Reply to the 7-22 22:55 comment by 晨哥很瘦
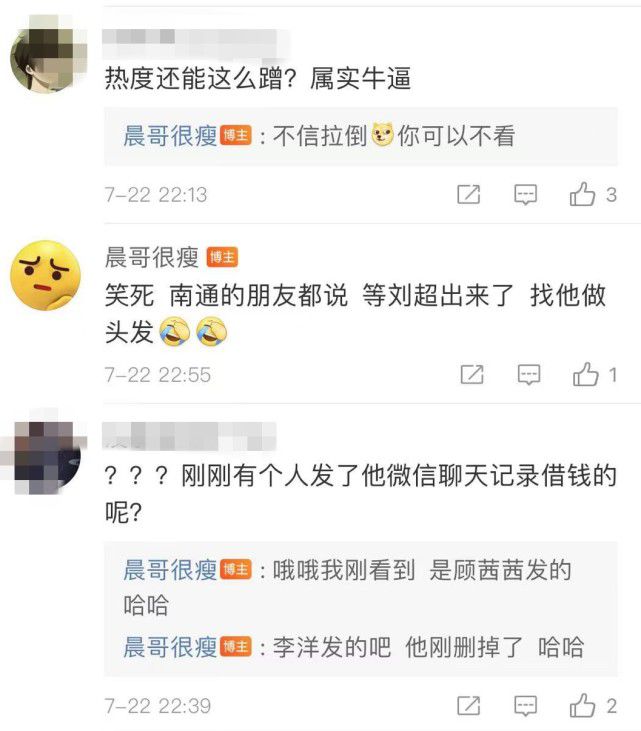 [x=527, y=375]
